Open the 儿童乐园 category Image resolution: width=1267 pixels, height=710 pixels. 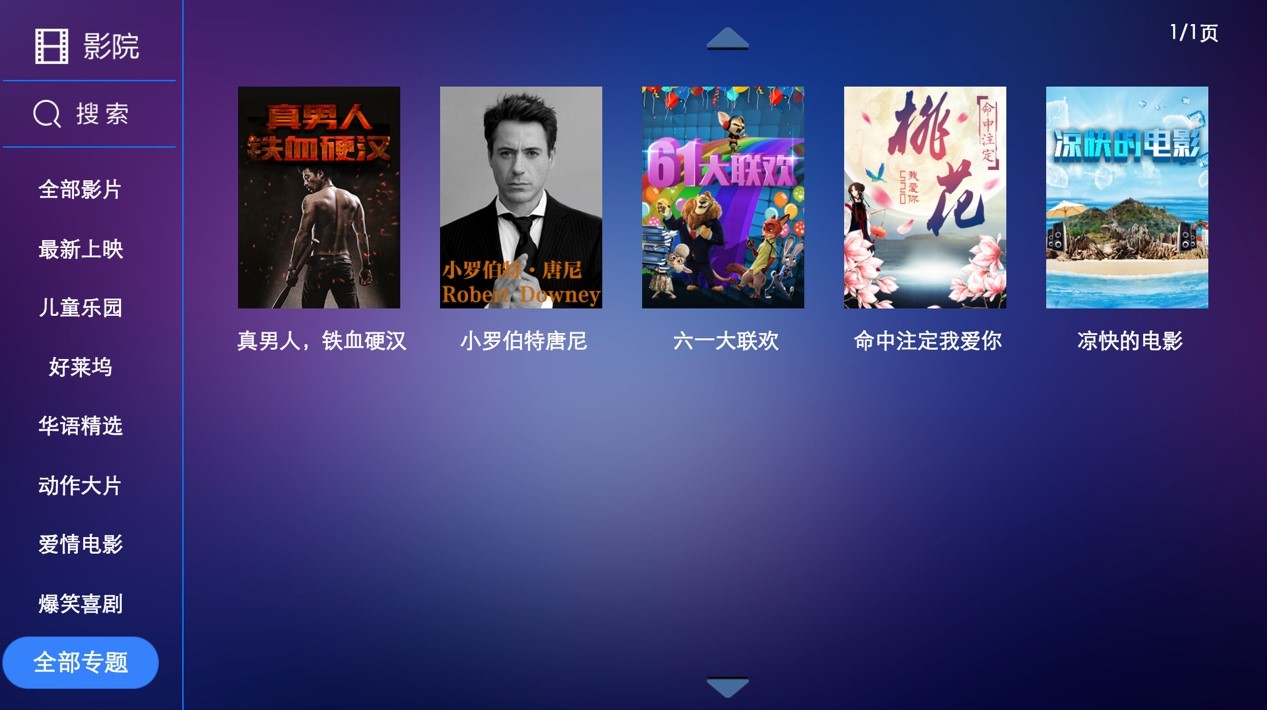pos(80,308)
